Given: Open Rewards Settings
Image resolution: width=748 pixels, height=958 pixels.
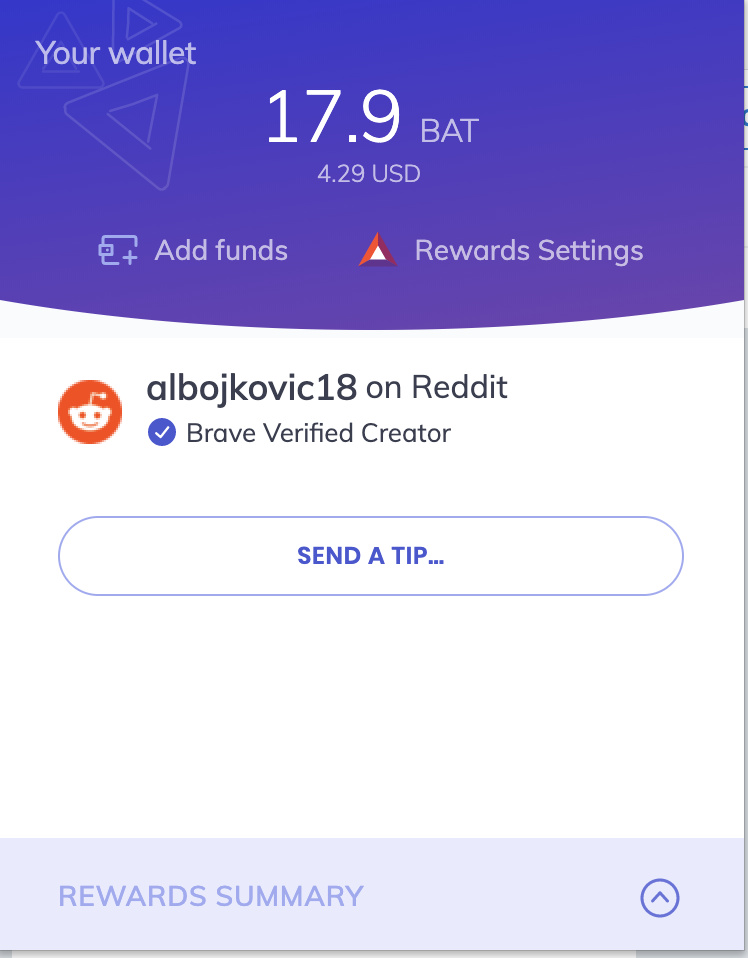Looking at the screenshot, I should pyautogui.click(x=501, y=250).
